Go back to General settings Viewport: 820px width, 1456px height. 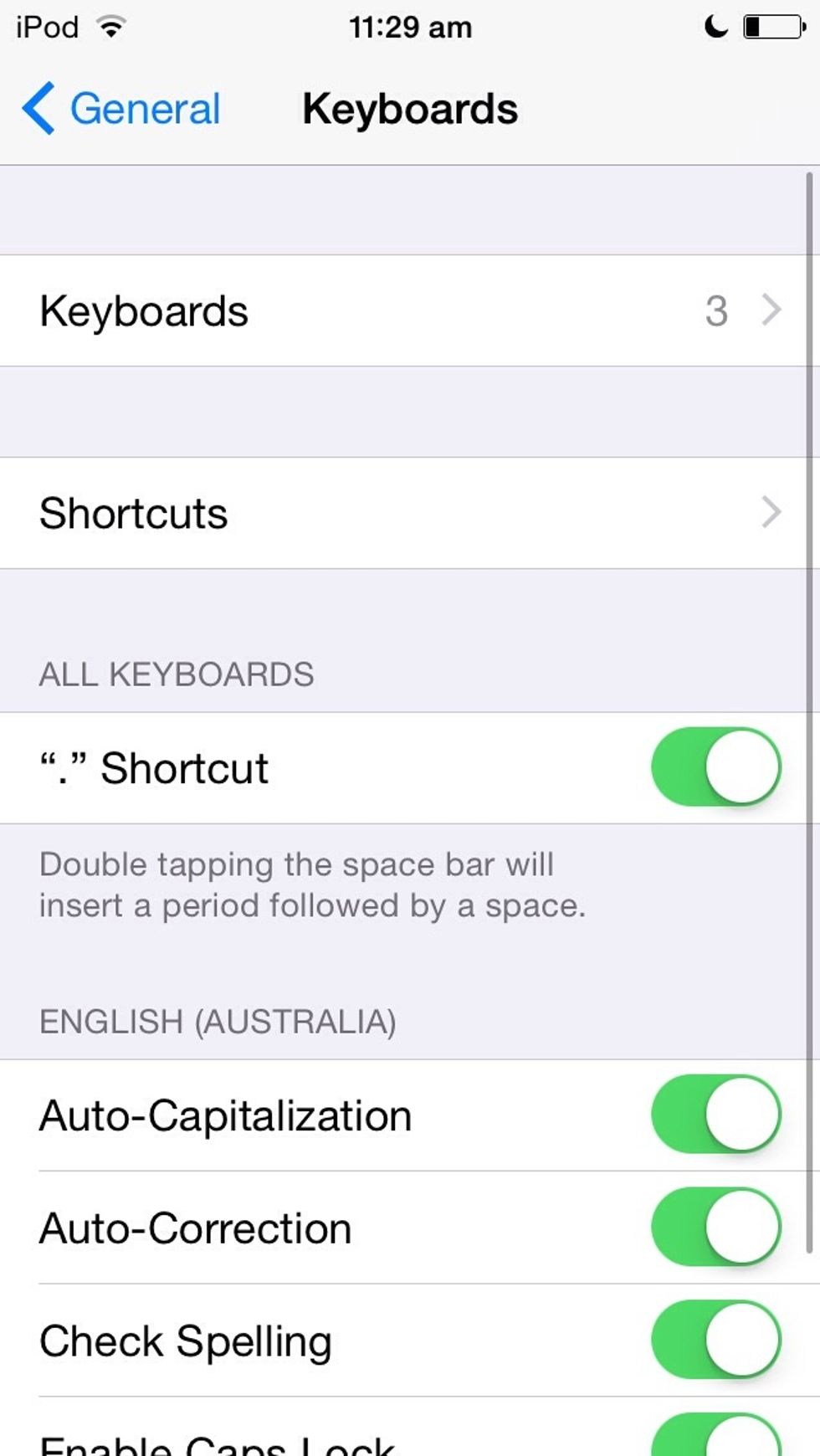(x=121, y=109)
